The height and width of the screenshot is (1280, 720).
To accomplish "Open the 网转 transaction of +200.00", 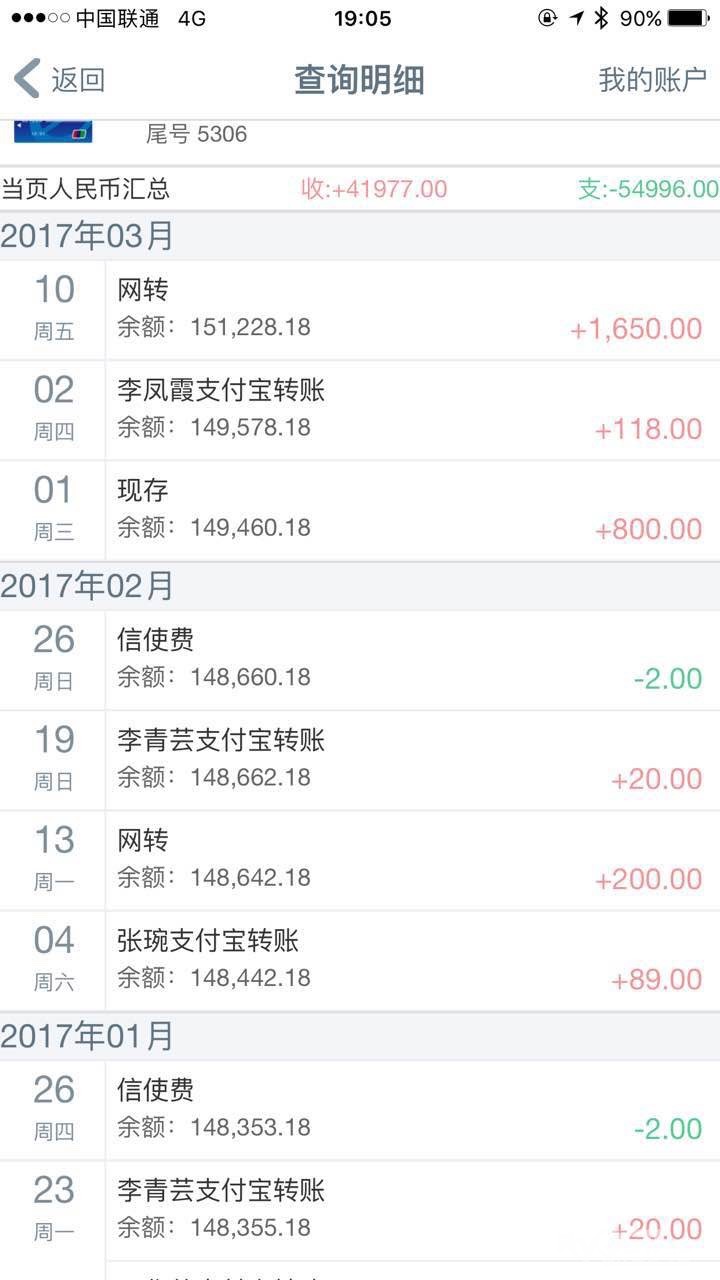I will [x=360, y=861].
